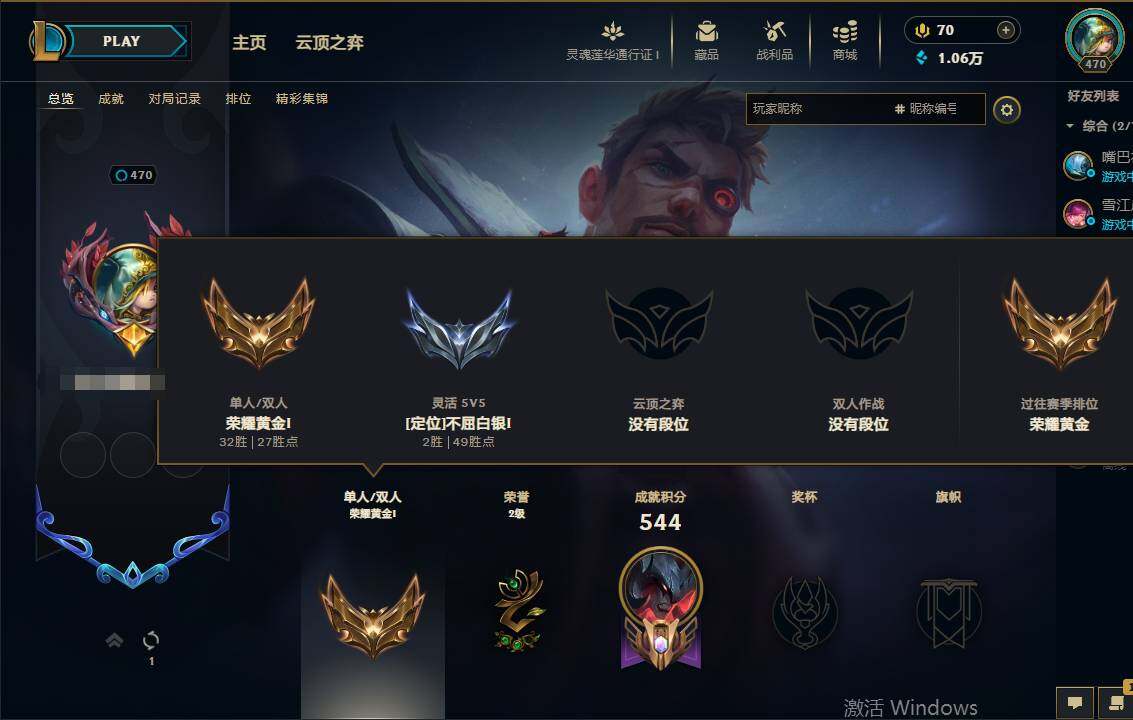The width and height of the screenshot is (1133, 720).
Task: Click the PLAY button
Action: 122,41
